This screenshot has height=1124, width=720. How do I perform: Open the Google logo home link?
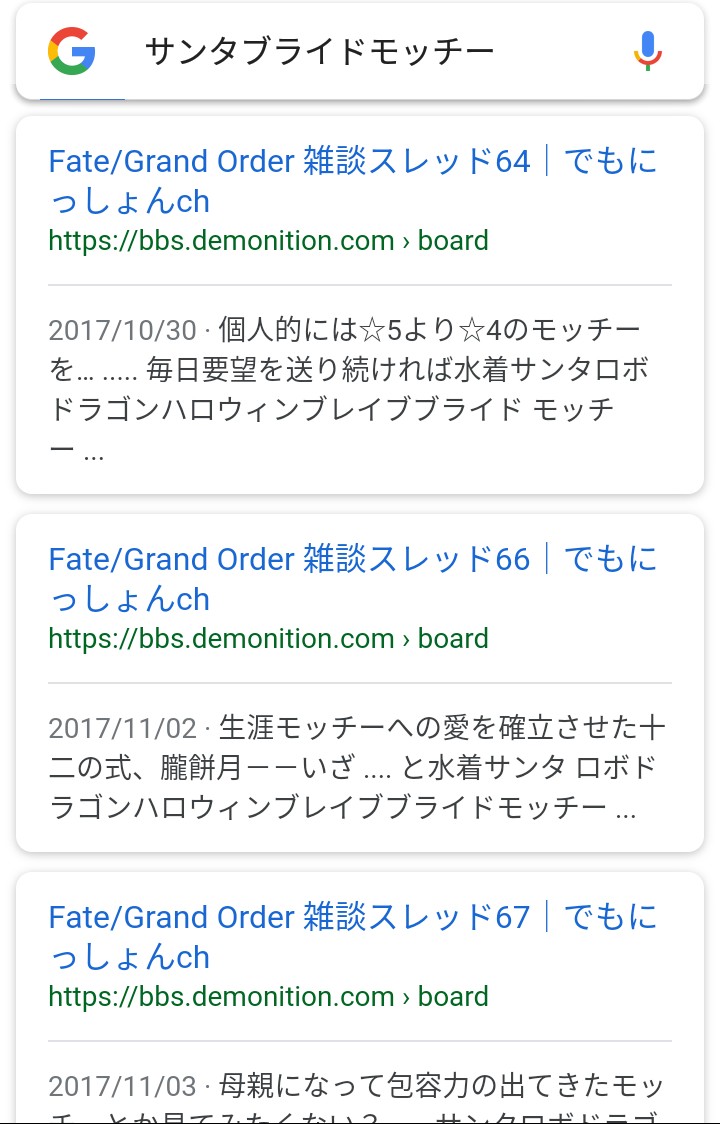coord(71,51)
